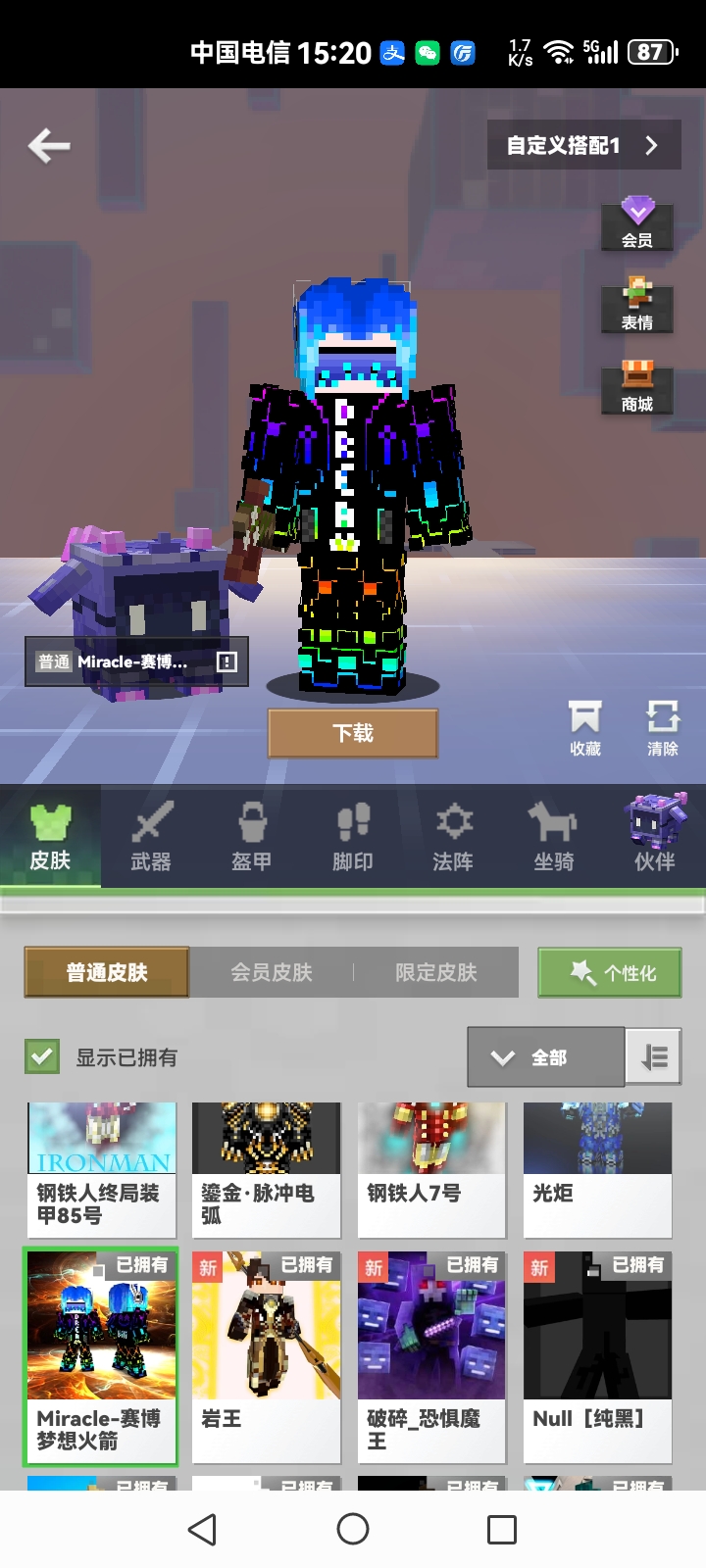This screenshot has height=1568, width=706.
Task: Open the 脚印 (footprint) category
Action: 352,838
